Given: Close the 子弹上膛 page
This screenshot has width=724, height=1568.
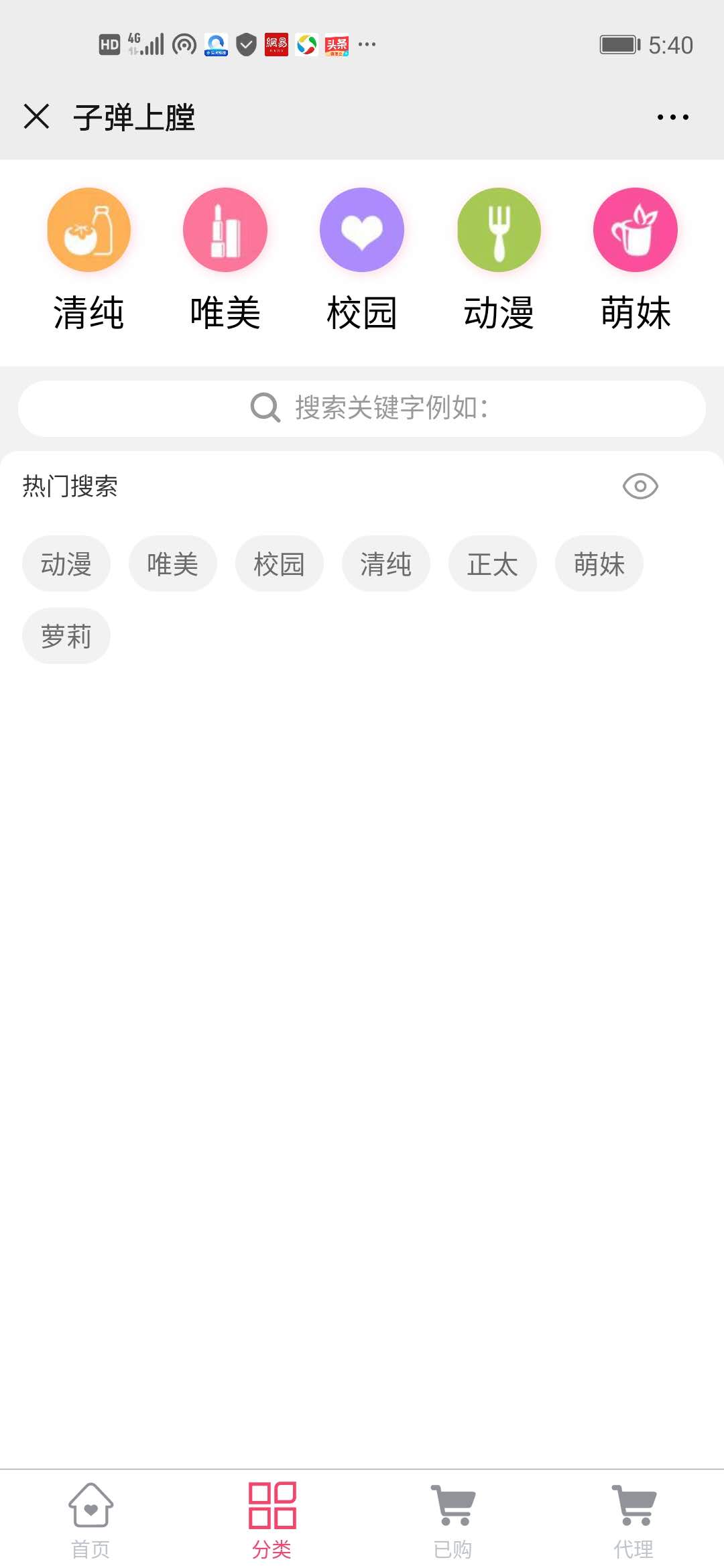Looking at the screenshot, I should tap(36, 117).
